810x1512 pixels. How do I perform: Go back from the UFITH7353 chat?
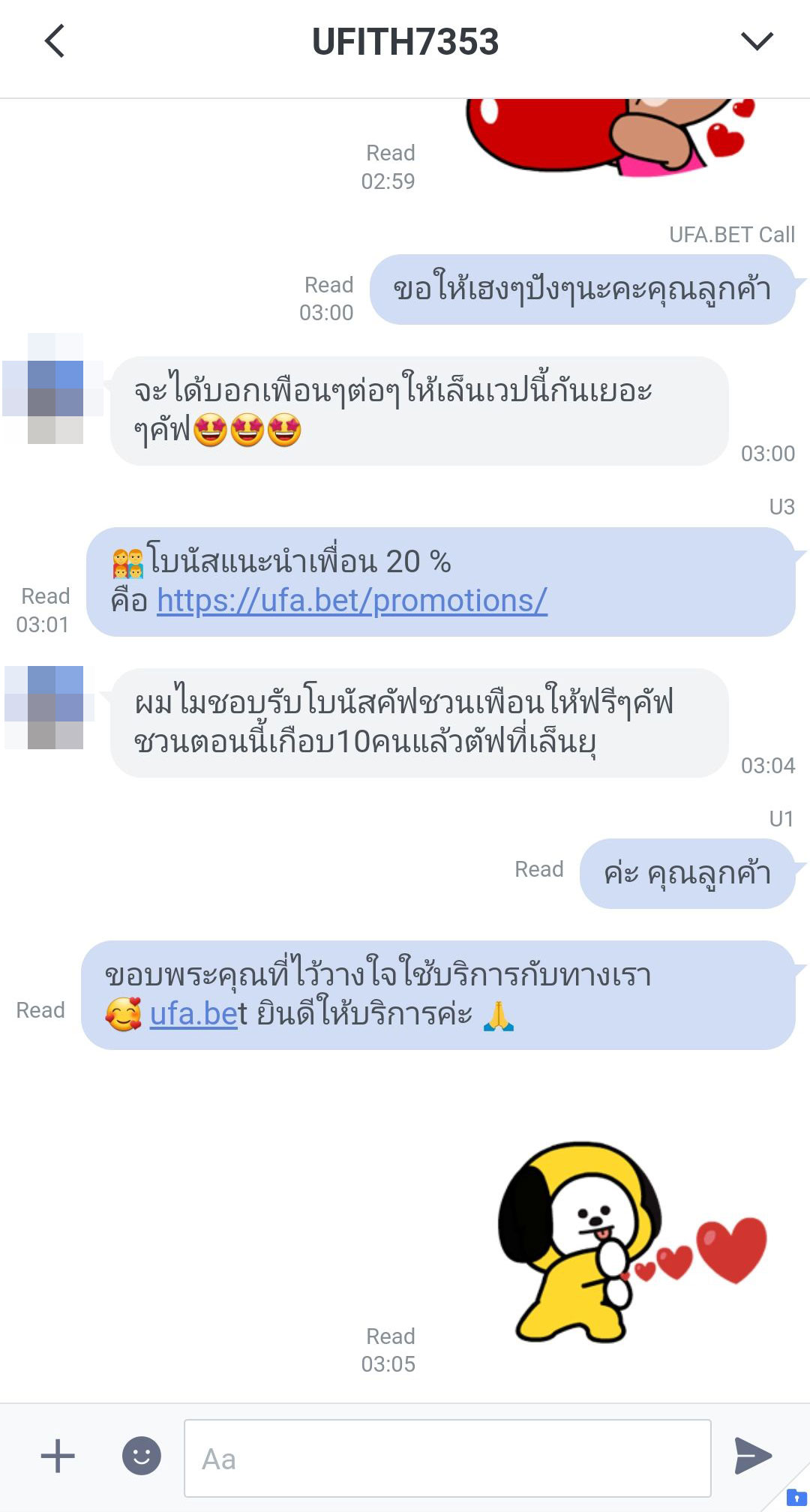55,41
